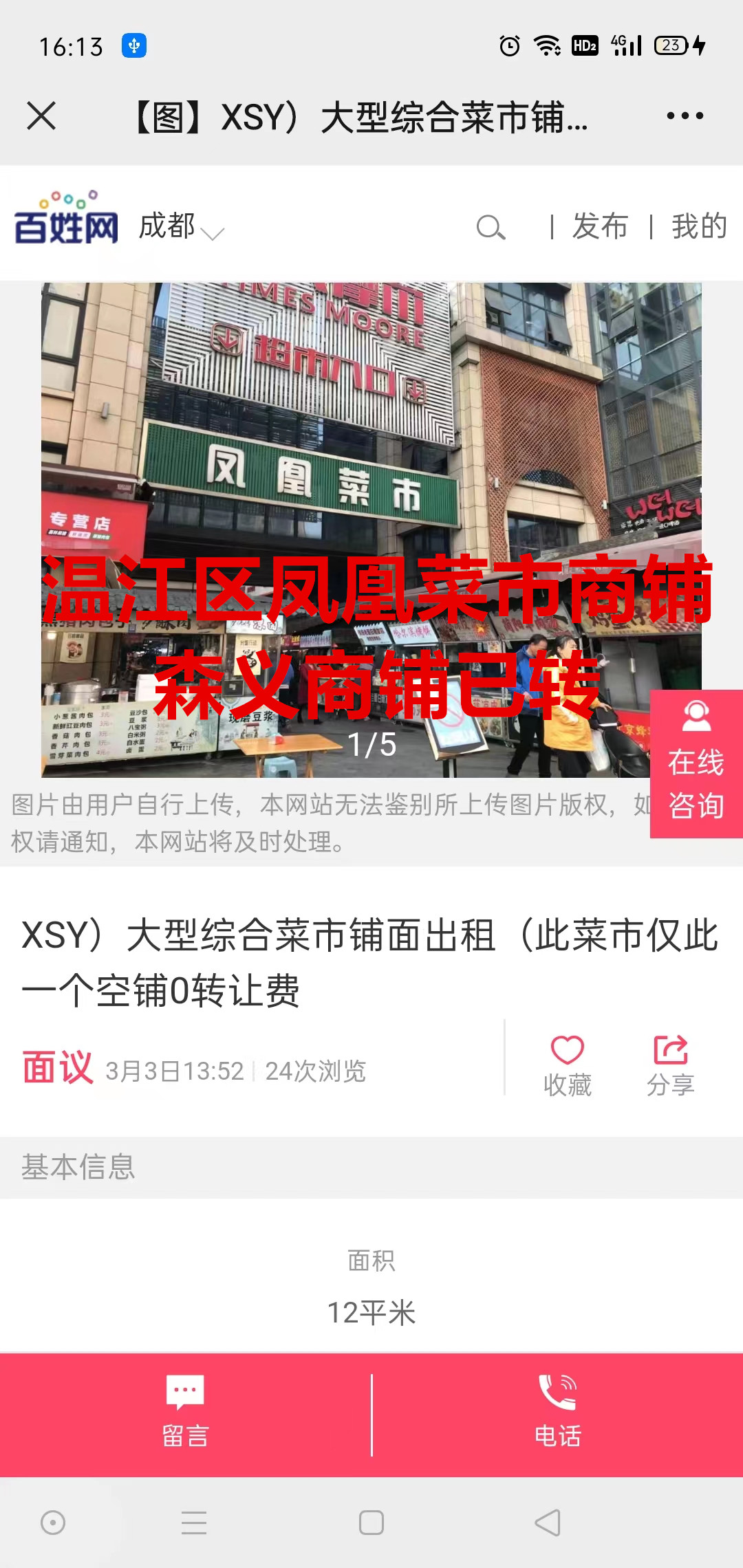Go back using system back button
The image size is (743, 1568).
click(548, 1523)
